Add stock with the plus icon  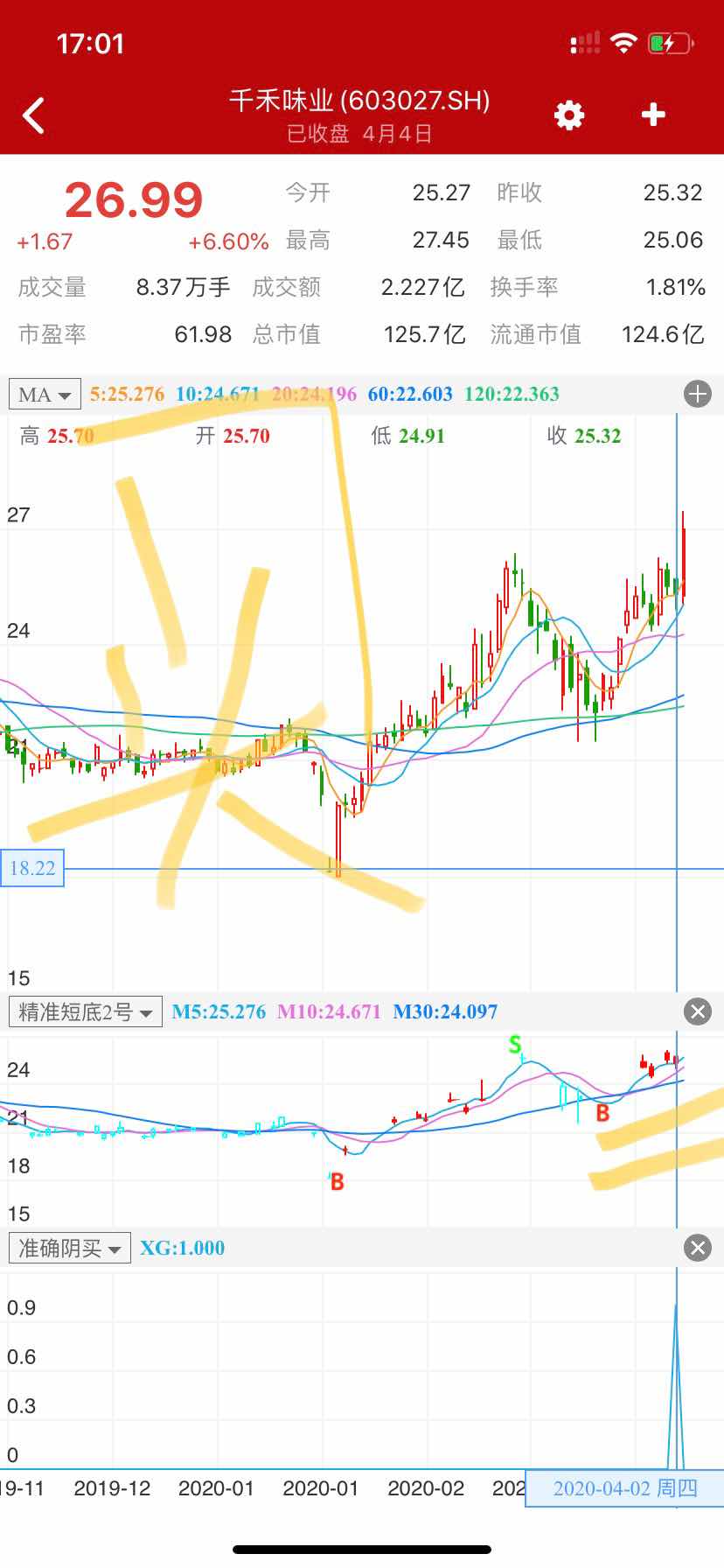[653, 115]
